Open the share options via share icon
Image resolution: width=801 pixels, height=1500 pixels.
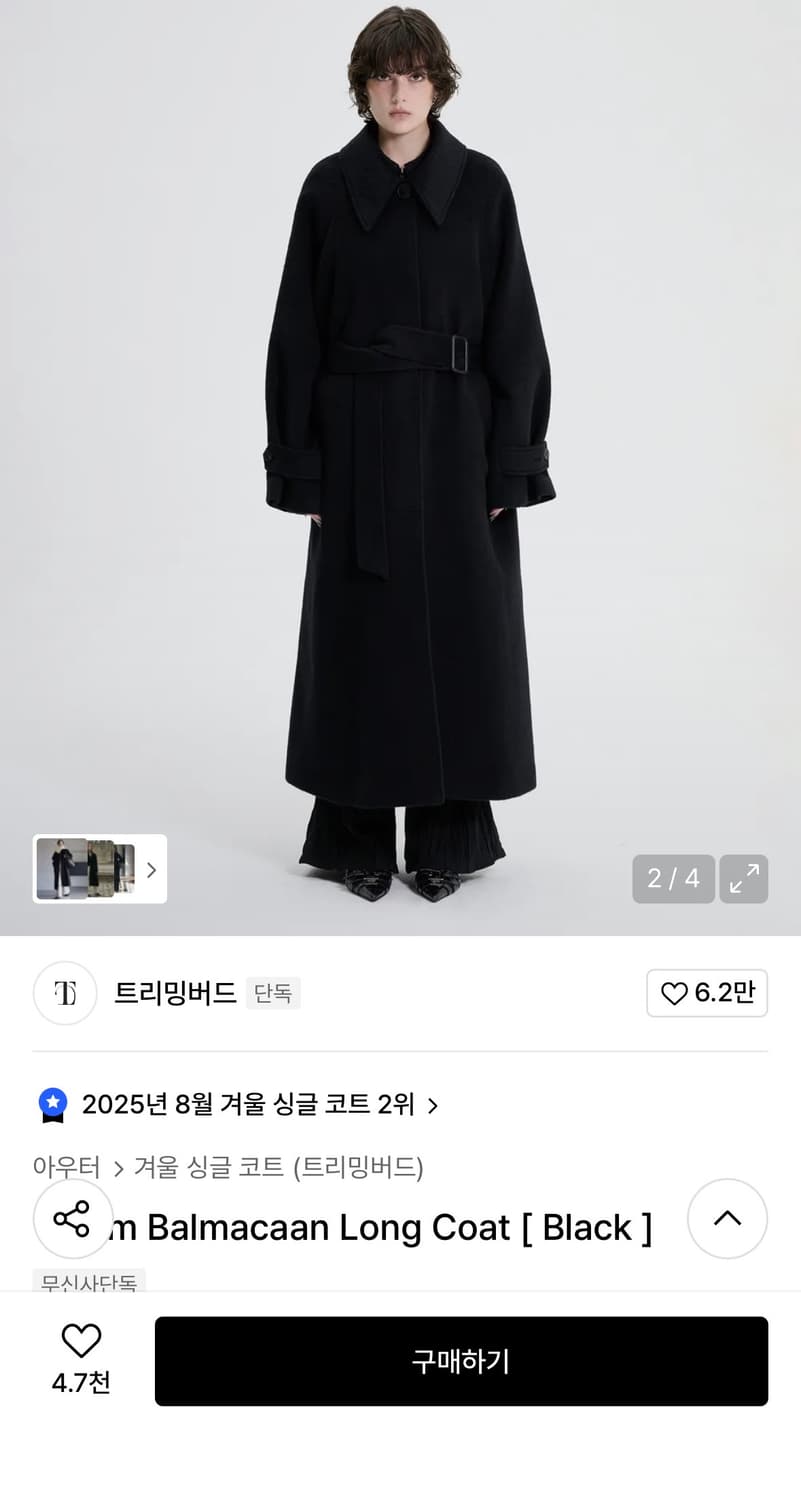coord(72,1219)
